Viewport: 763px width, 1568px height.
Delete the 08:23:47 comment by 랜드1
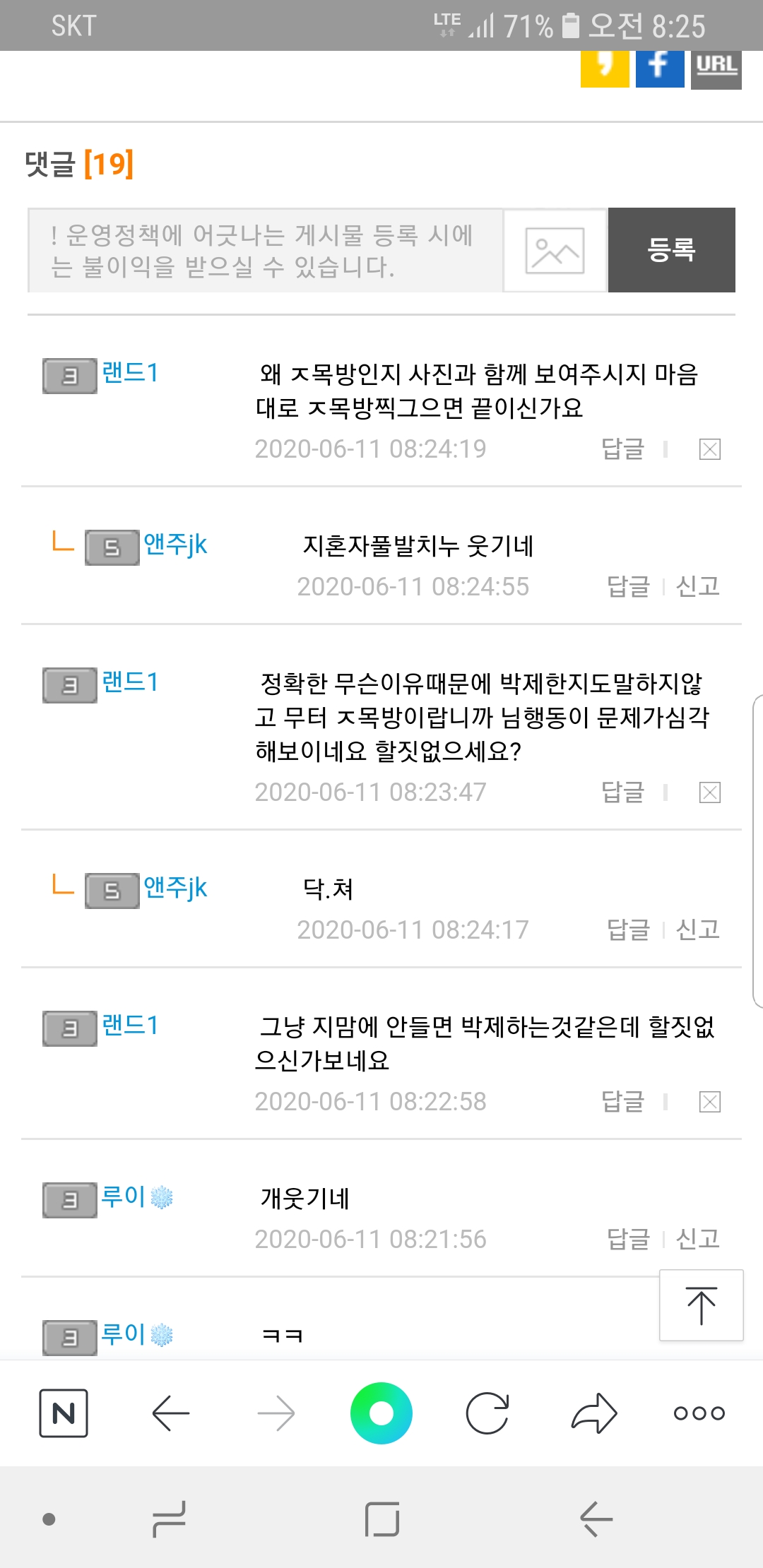pos(709,792)
